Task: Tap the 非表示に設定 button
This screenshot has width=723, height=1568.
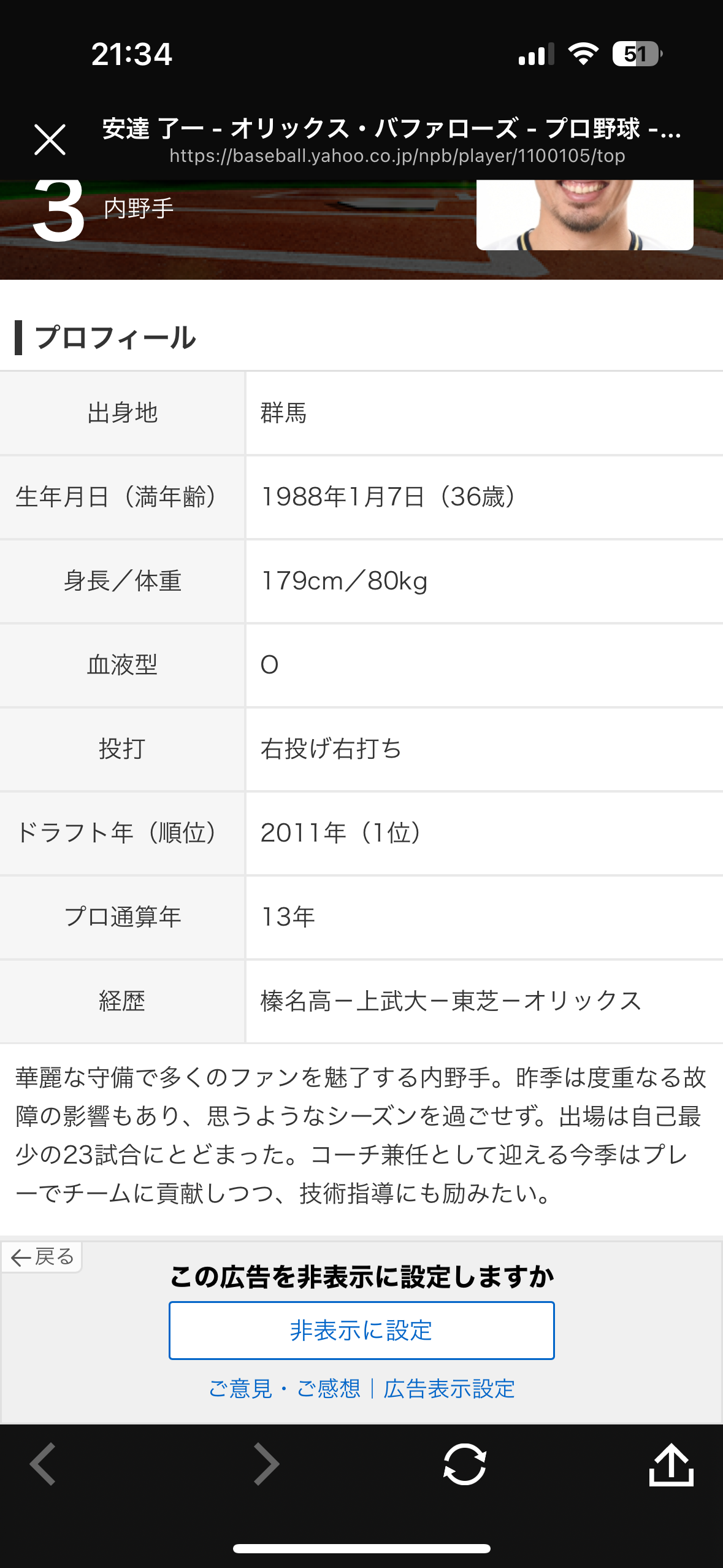Action: coord(362,1330)
